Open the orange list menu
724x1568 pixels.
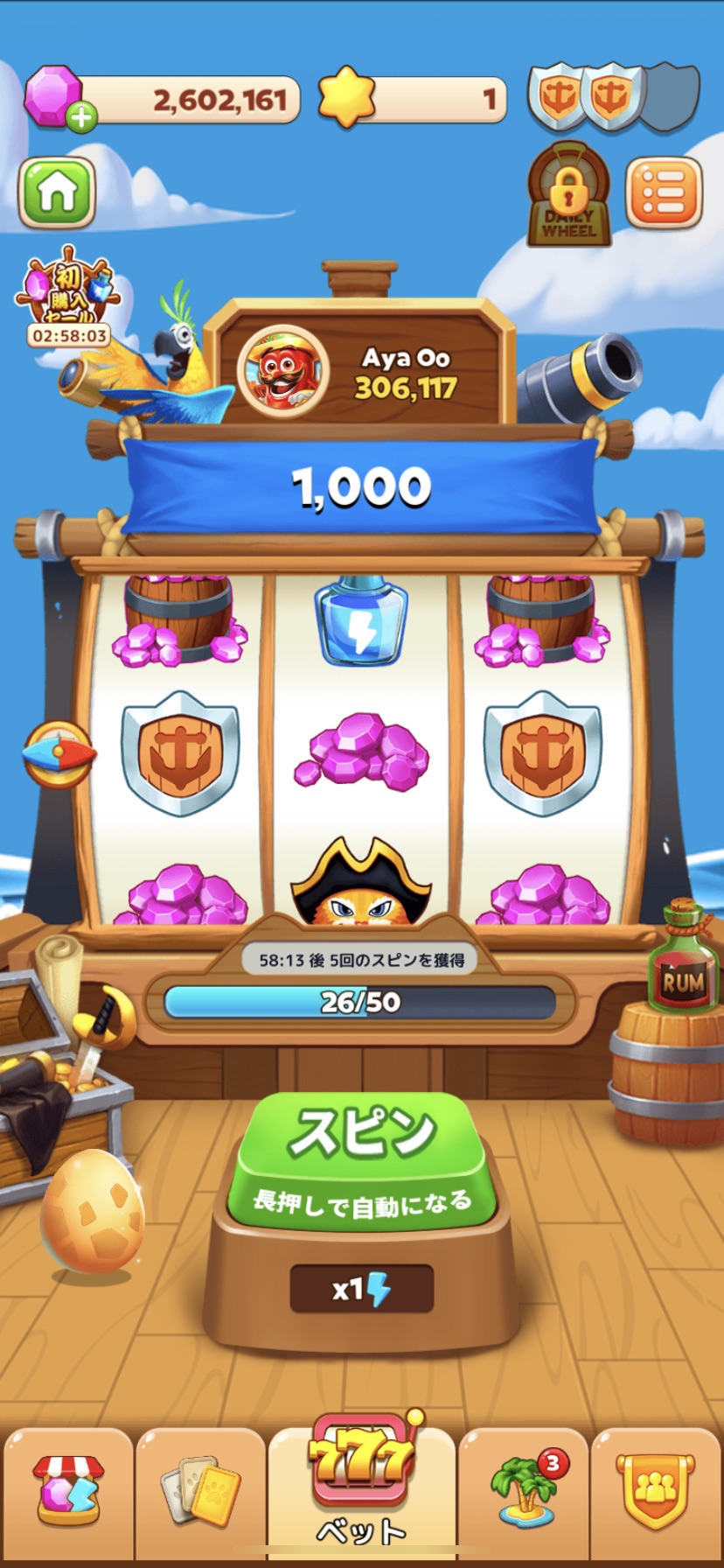click(x=664, y=192)
